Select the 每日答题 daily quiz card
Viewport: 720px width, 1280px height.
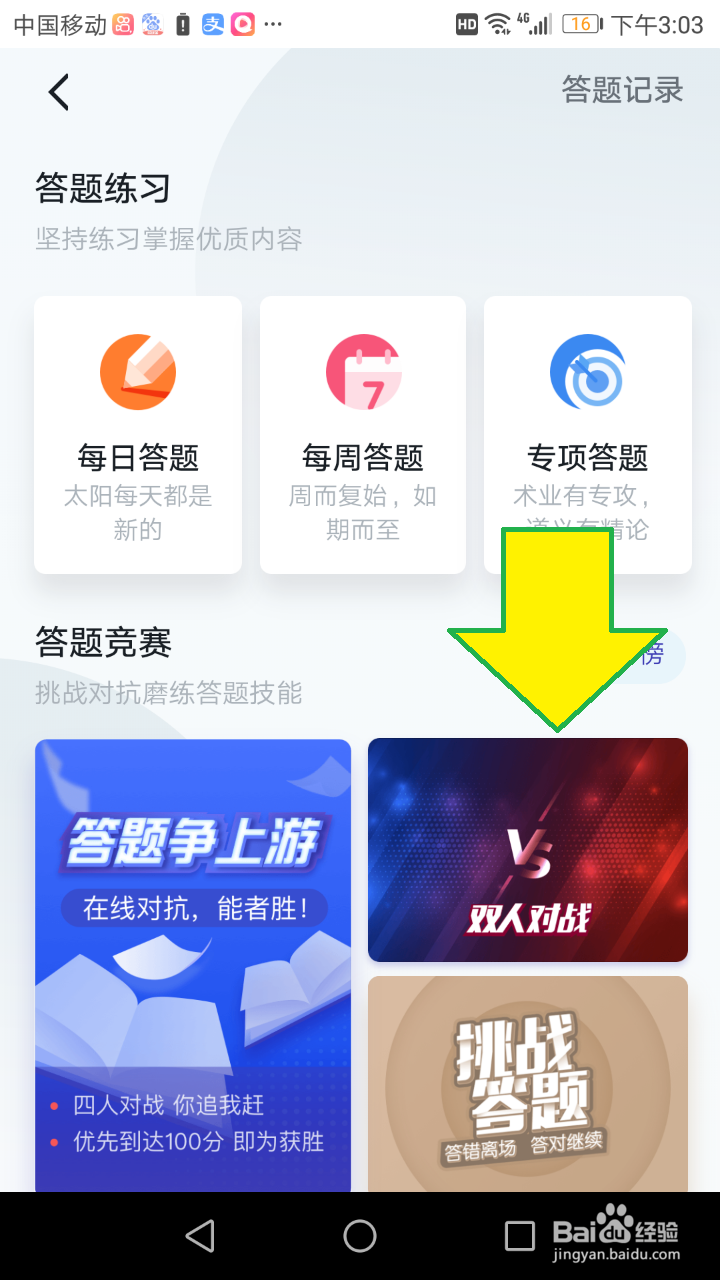pyautogui.click(x=137, y=435)
